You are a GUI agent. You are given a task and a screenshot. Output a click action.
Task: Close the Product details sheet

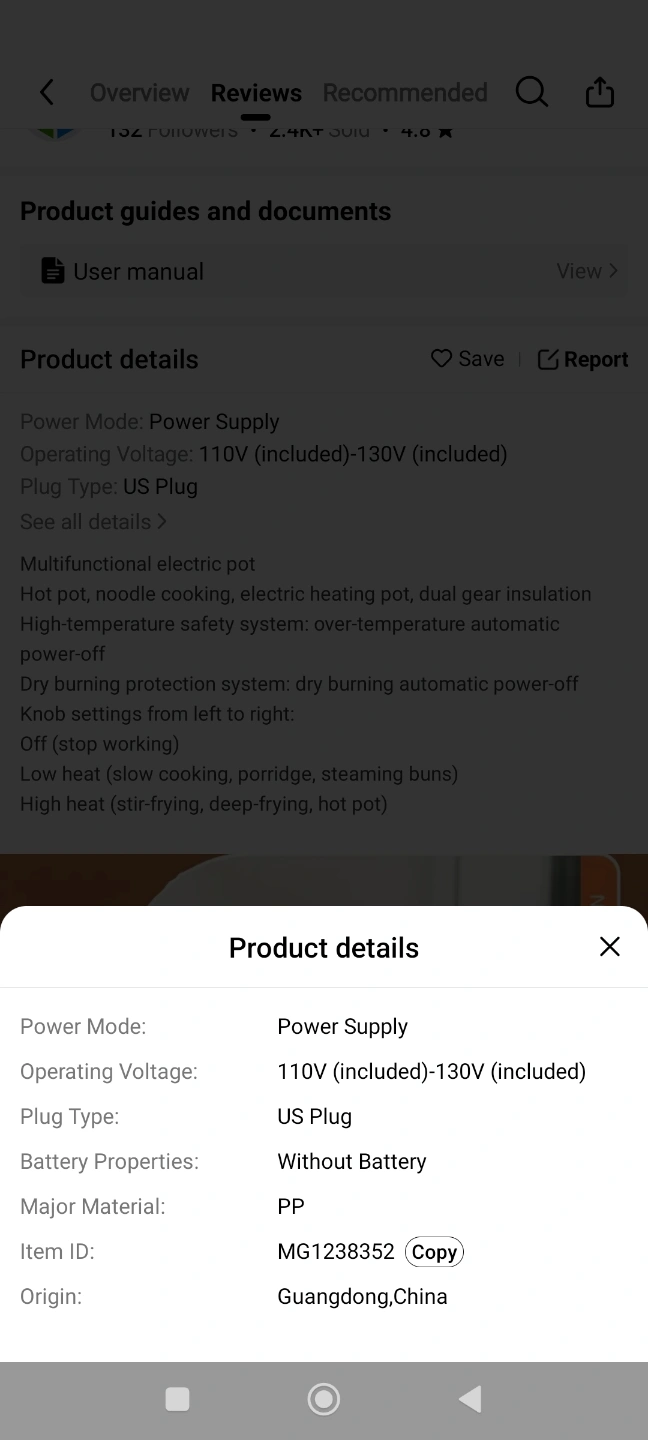click(x=609, y=947)
